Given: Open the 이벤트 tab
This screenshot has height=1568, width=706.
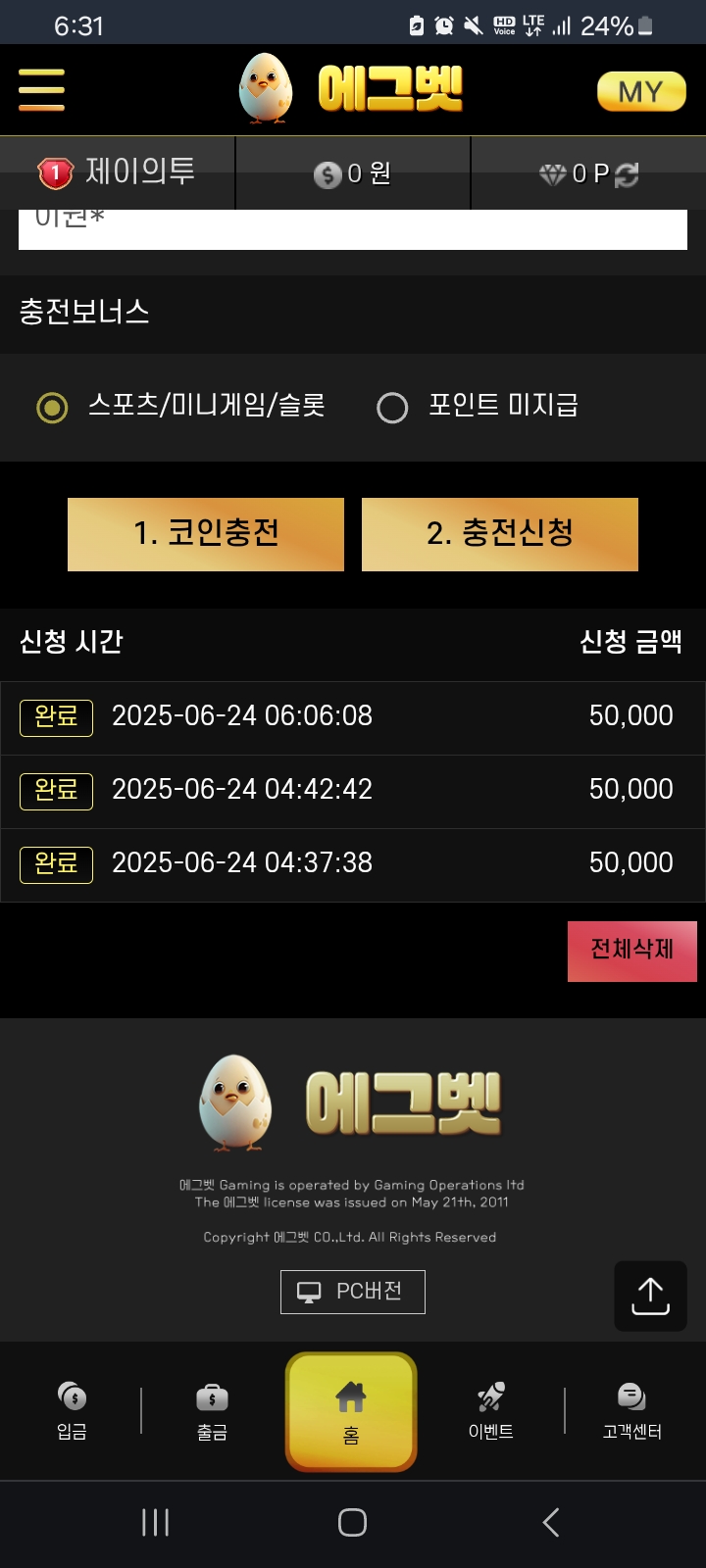Looking at the screenshot, I should pyautogui.click(x=490, y=1411).
